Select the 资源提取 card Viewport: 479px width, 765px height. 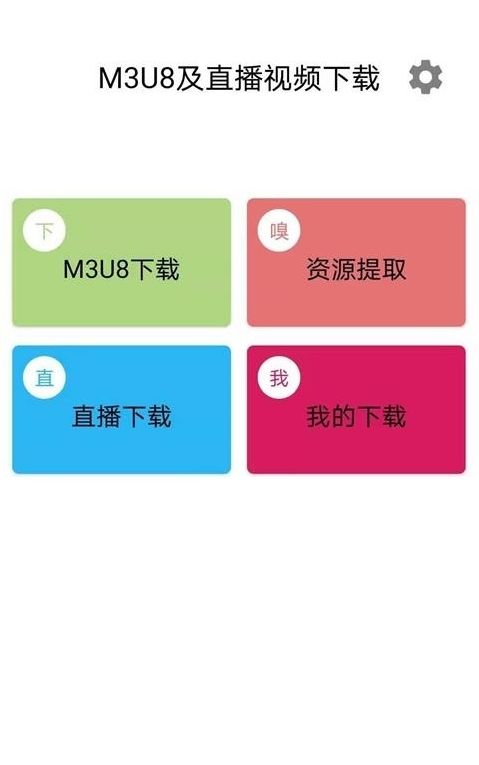click(x=356, y=262)
